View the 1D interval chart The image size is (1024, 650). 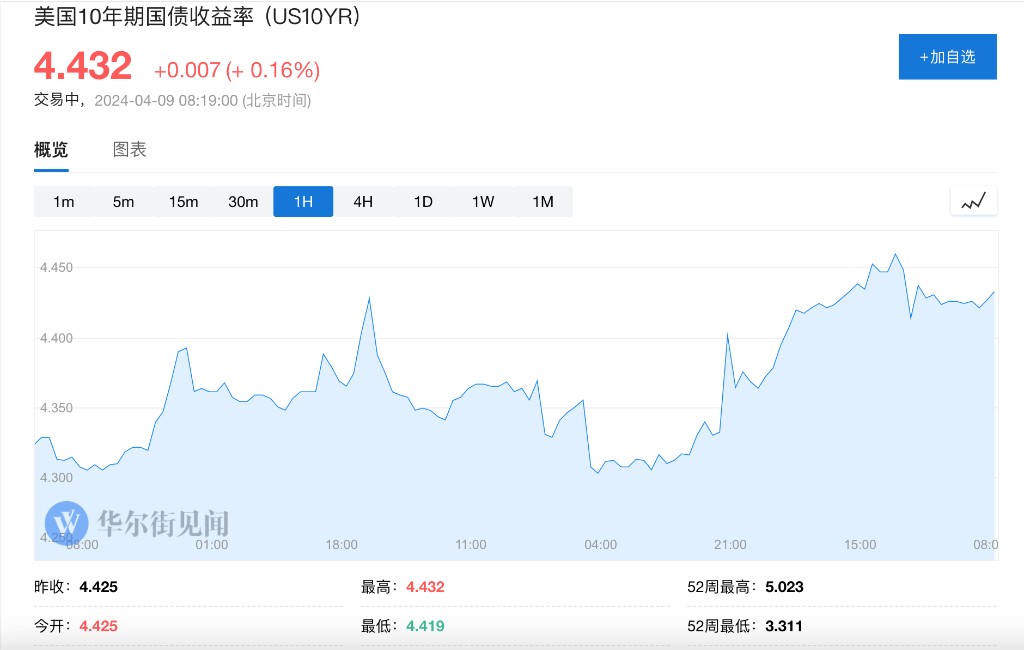click(423, 202)
